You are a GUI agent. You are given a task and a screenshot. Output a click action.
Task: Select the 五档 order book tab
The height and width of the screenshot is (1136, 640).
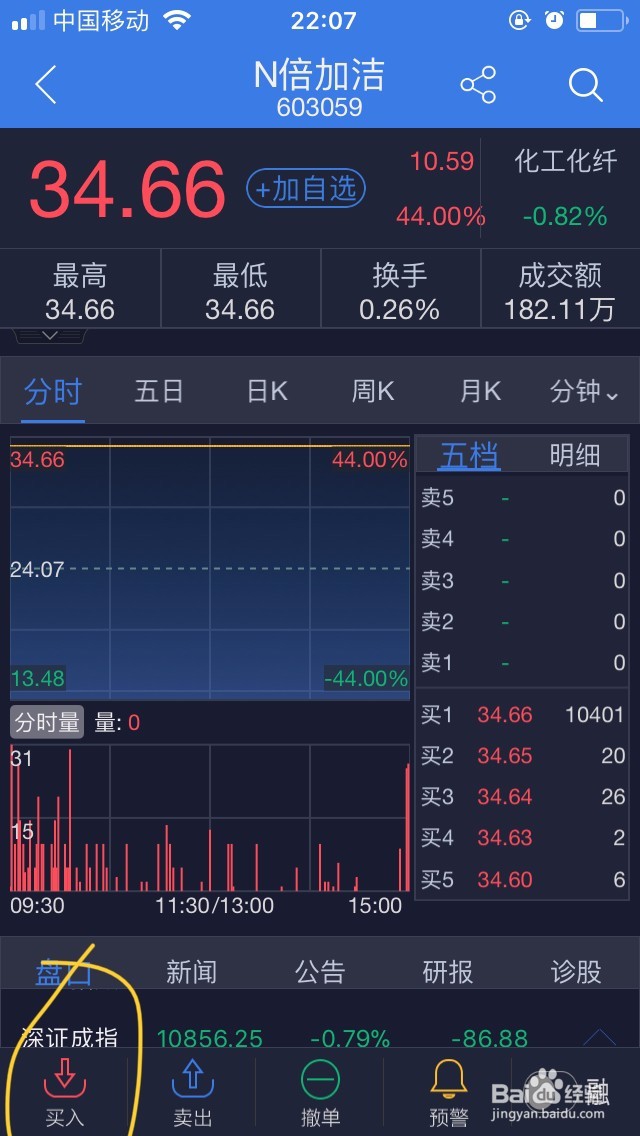(470, 456)
